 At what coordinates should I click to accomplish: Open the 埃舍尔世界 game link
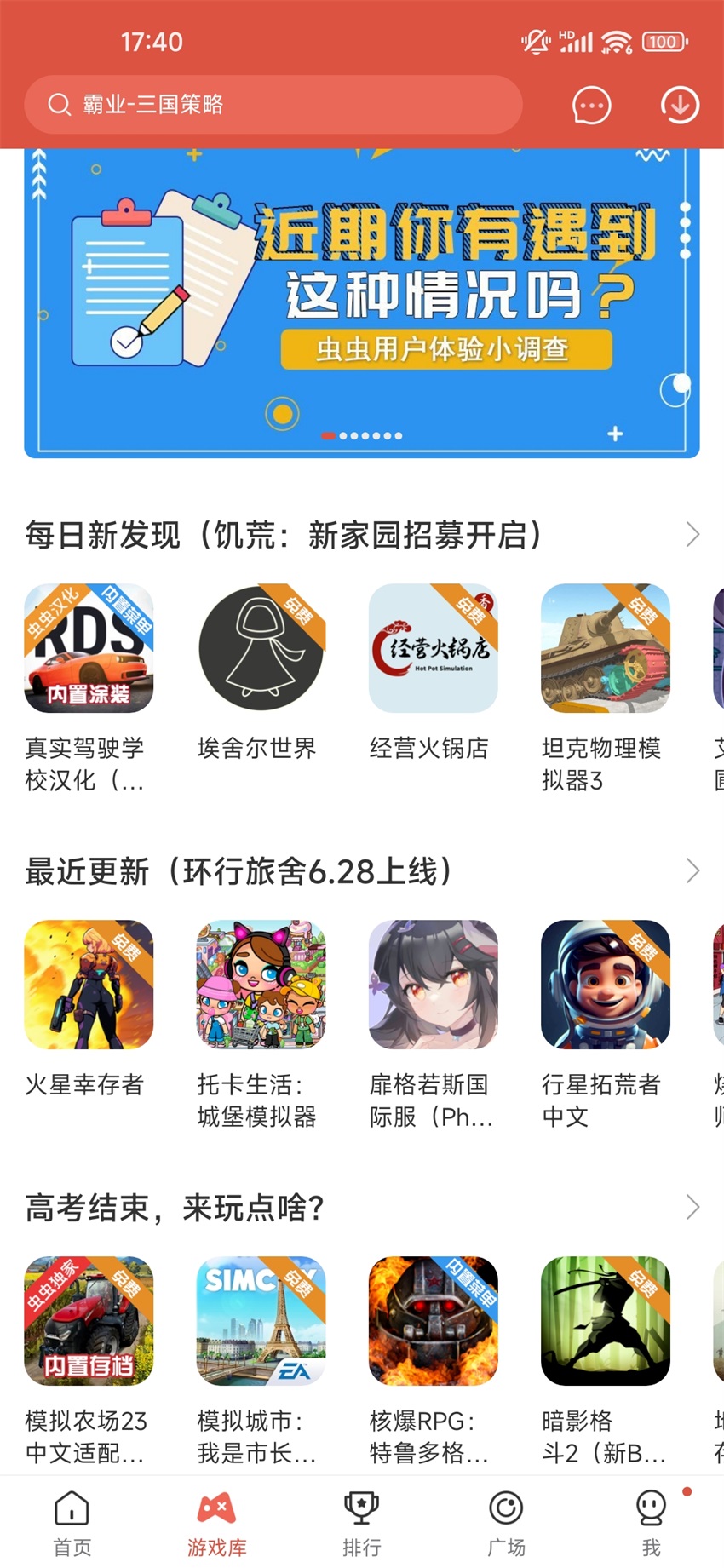coord(261,648)
